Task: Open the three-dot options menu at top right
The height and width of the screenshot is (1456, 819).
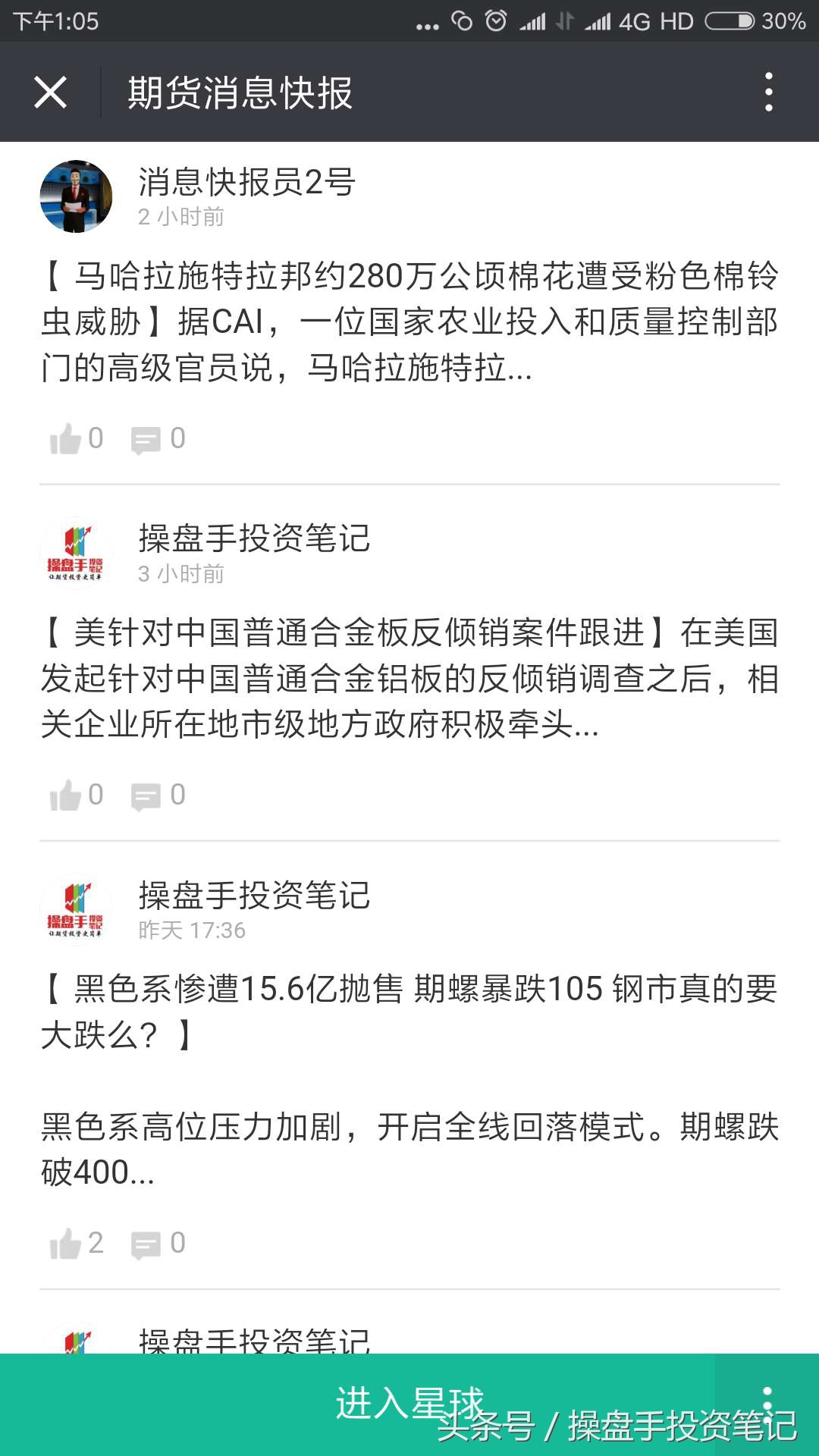Action: coord(770,91)
